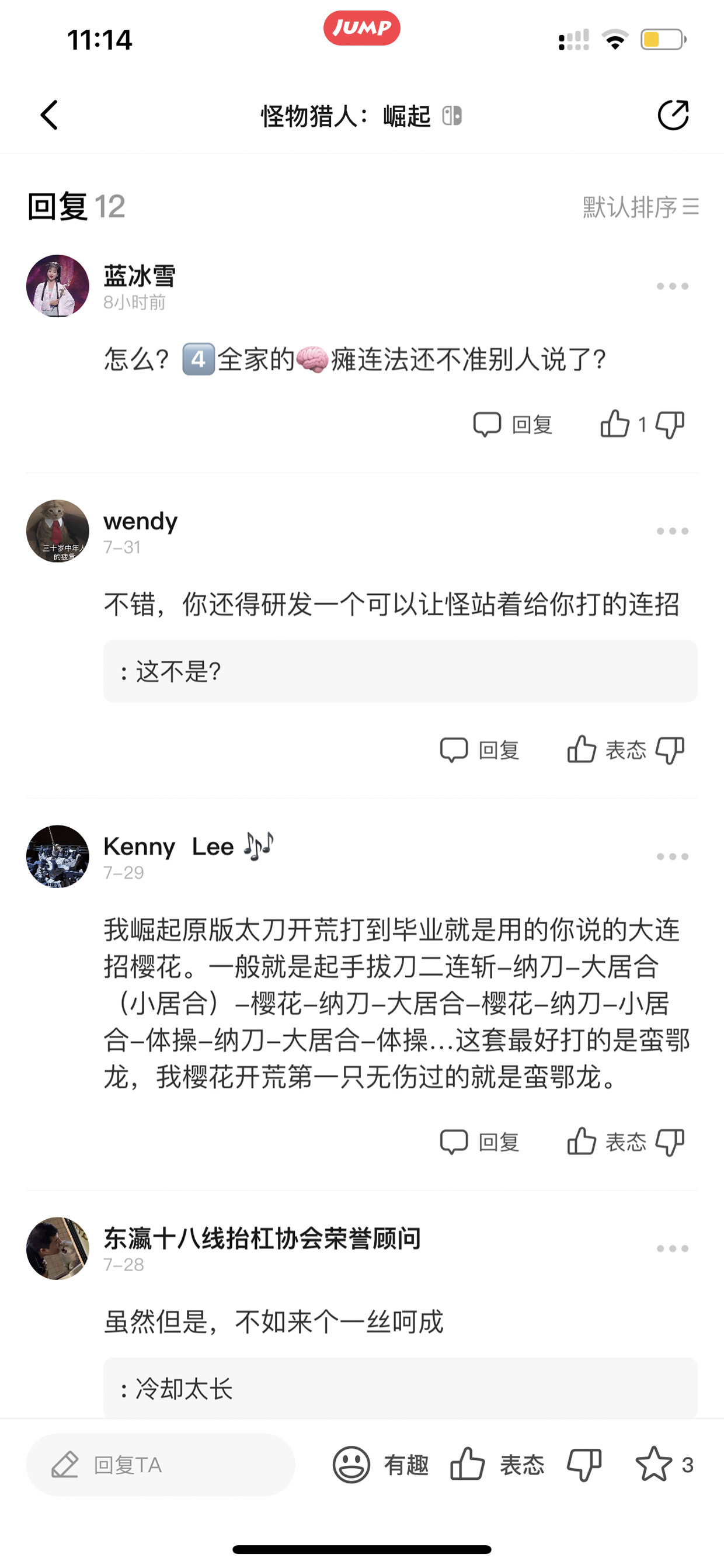724x1568 pixels.
Task: Dislike Kenny Lee's comment
Action: 670,1142
